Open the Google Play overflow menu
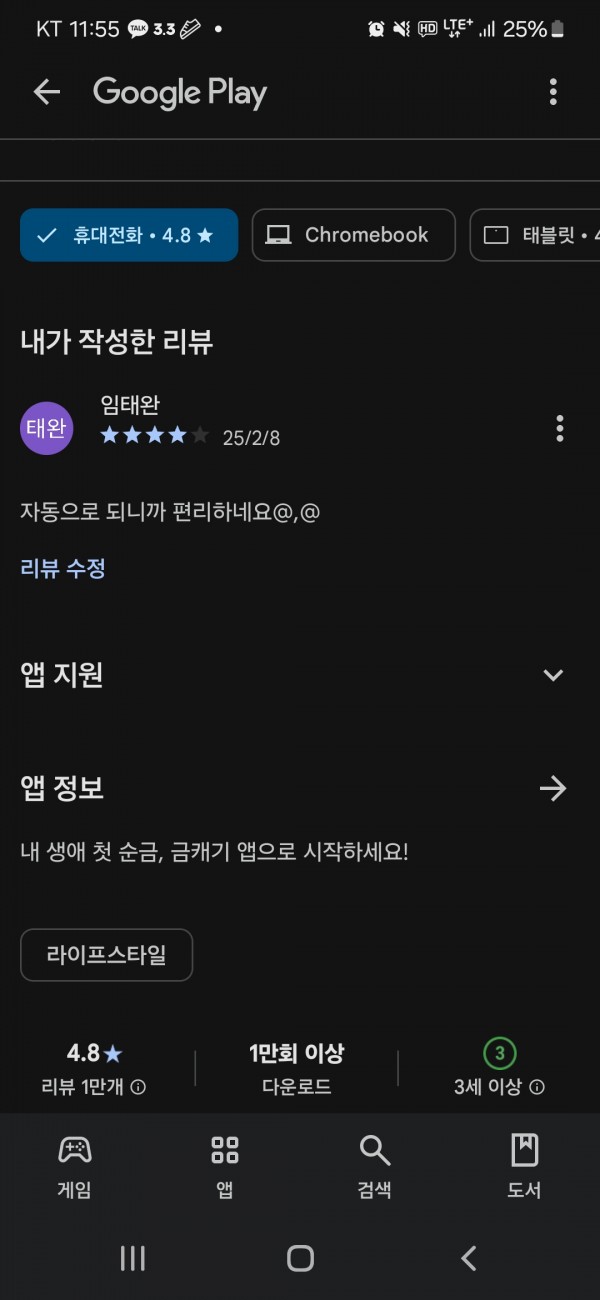The width and height of the screenshot is (600, 1300). click(x=553, y=93)
